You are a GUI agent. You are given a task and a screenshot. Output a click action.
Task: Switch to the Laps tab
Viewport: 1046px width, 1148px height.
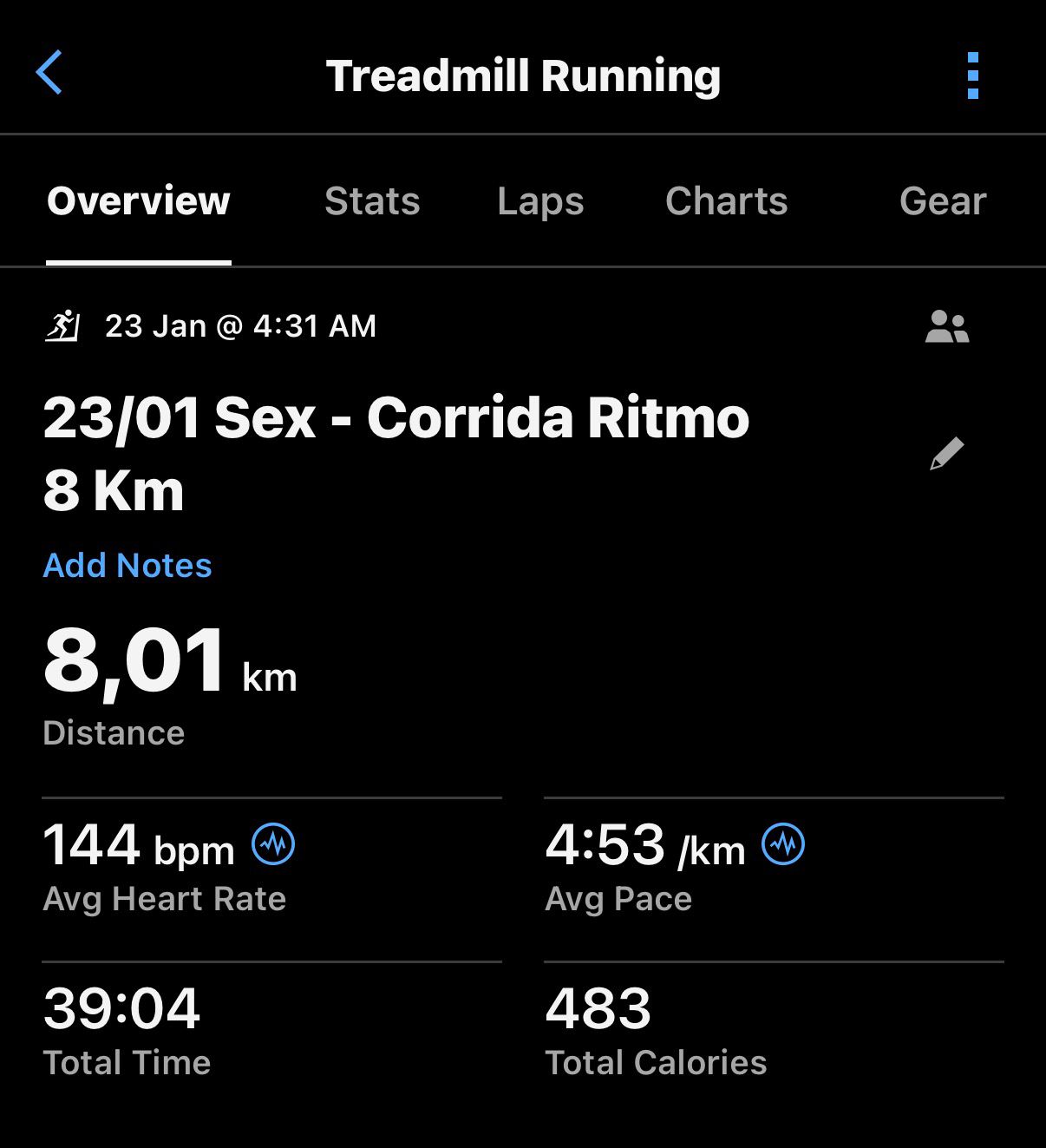click(x=540, y=201)
